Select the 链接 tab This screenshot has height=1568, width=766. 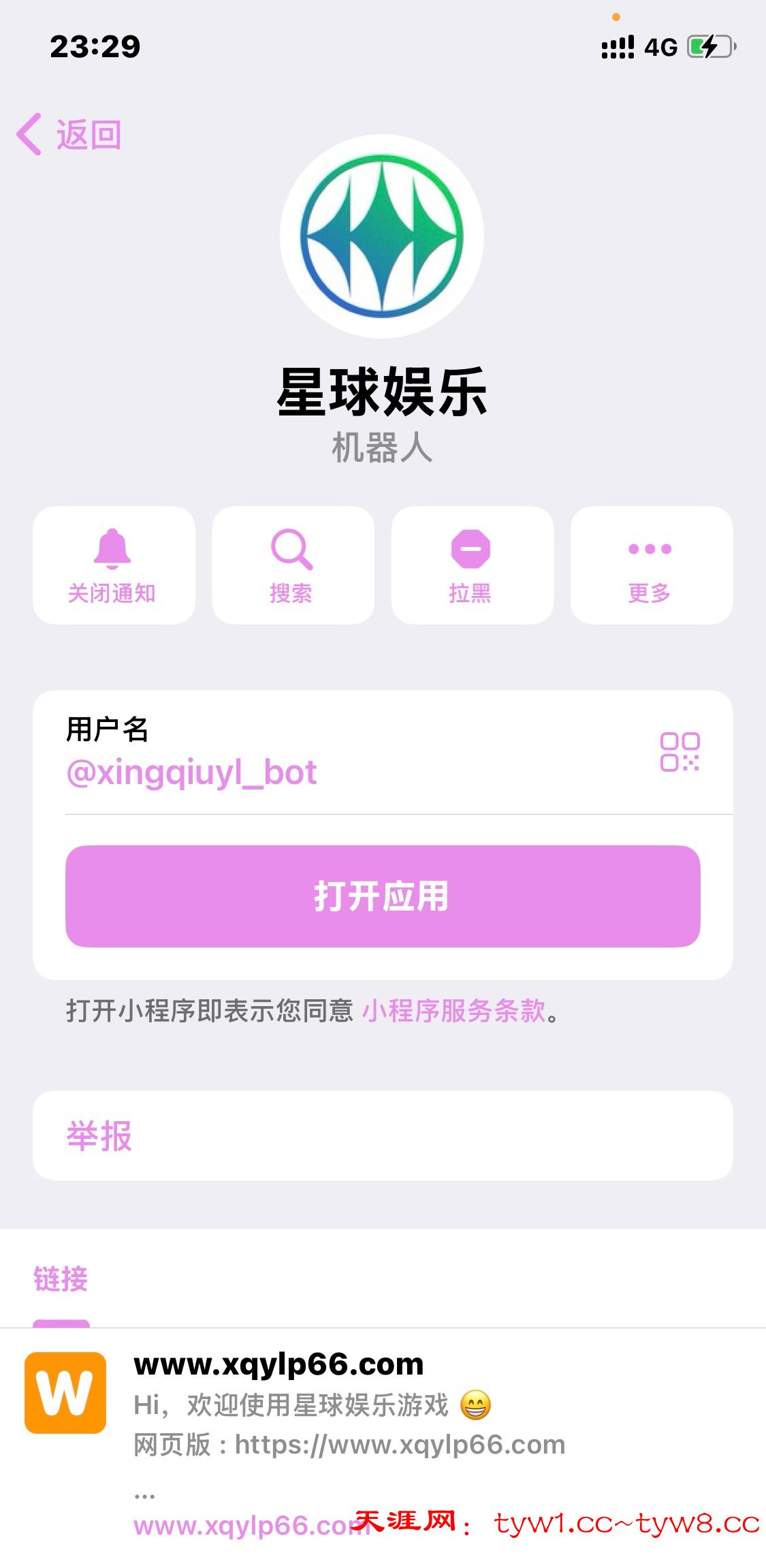point(61,1279)
